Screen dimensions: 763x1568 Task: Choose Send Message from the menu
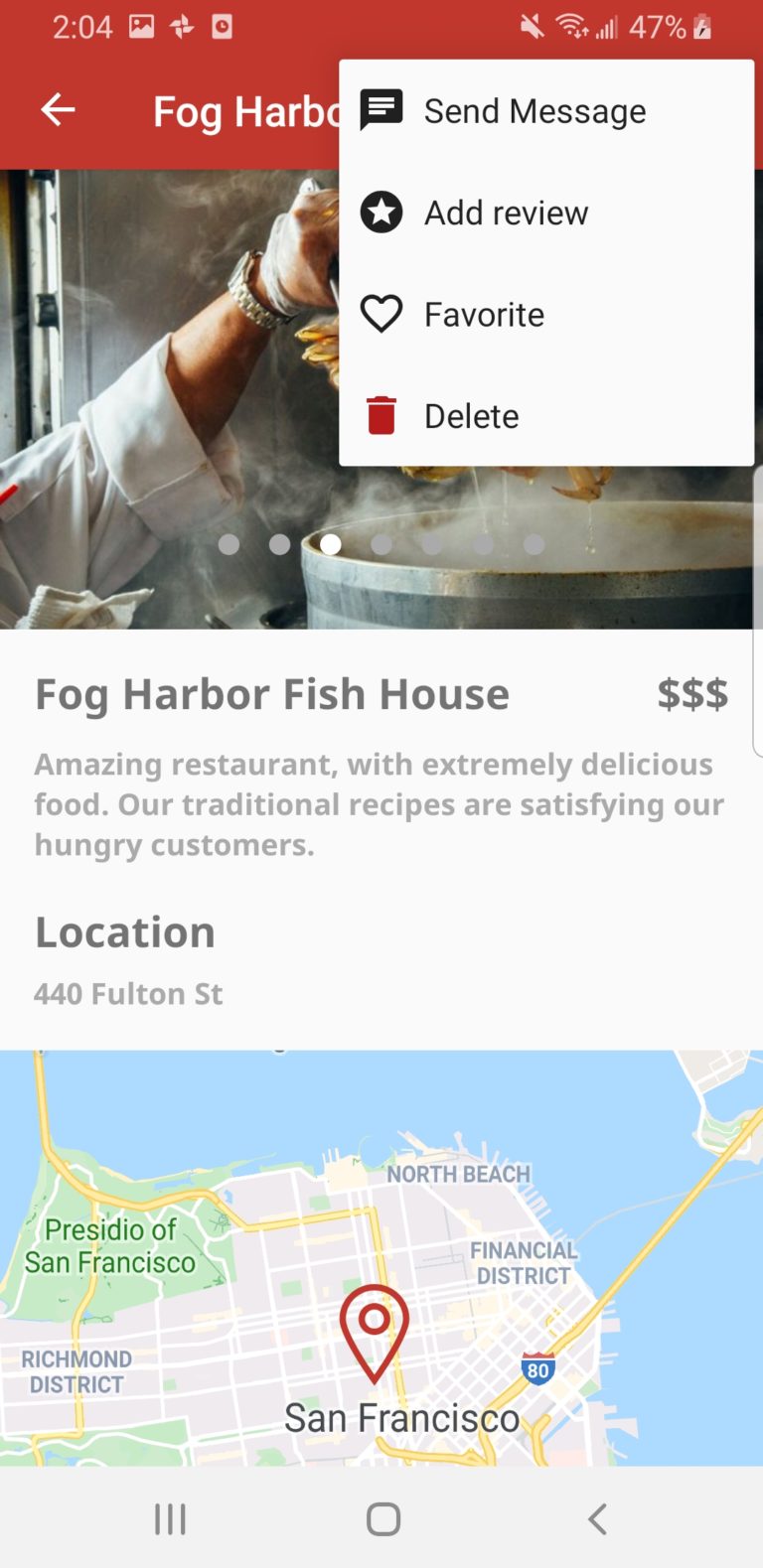click(x=534, y=110)
